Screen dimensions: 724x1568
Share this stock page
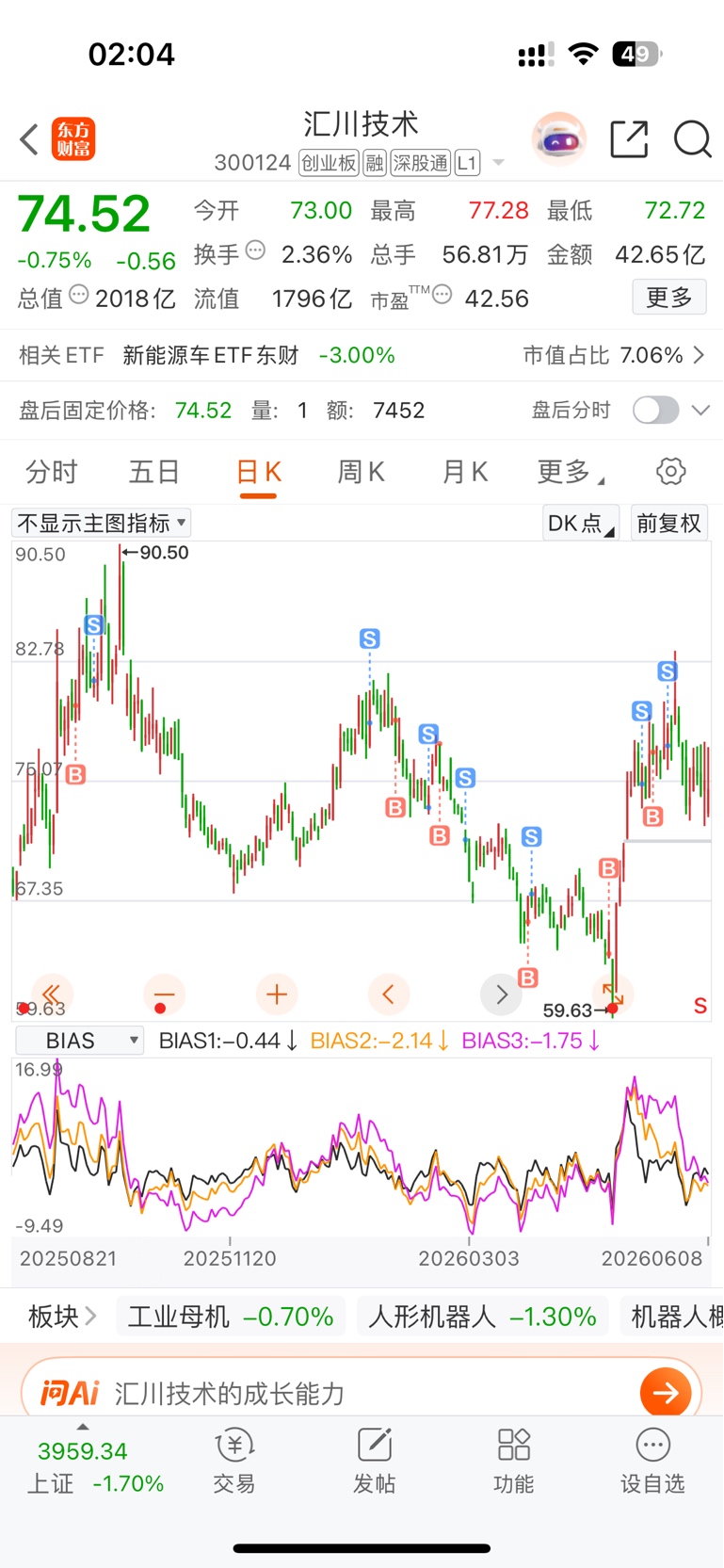pyautogui.click(x=629, y=139)
